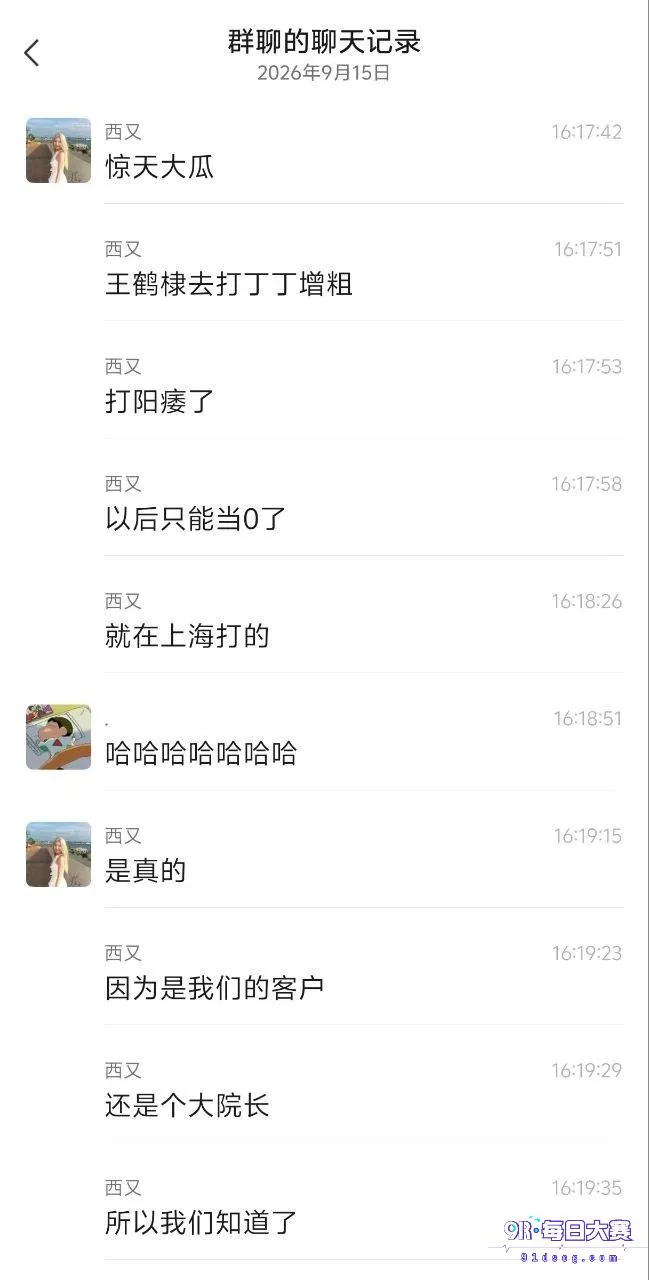Viewport: 649px width, 1280px height.
Task: Go back from the chat record page
Action: click(32, 53)
